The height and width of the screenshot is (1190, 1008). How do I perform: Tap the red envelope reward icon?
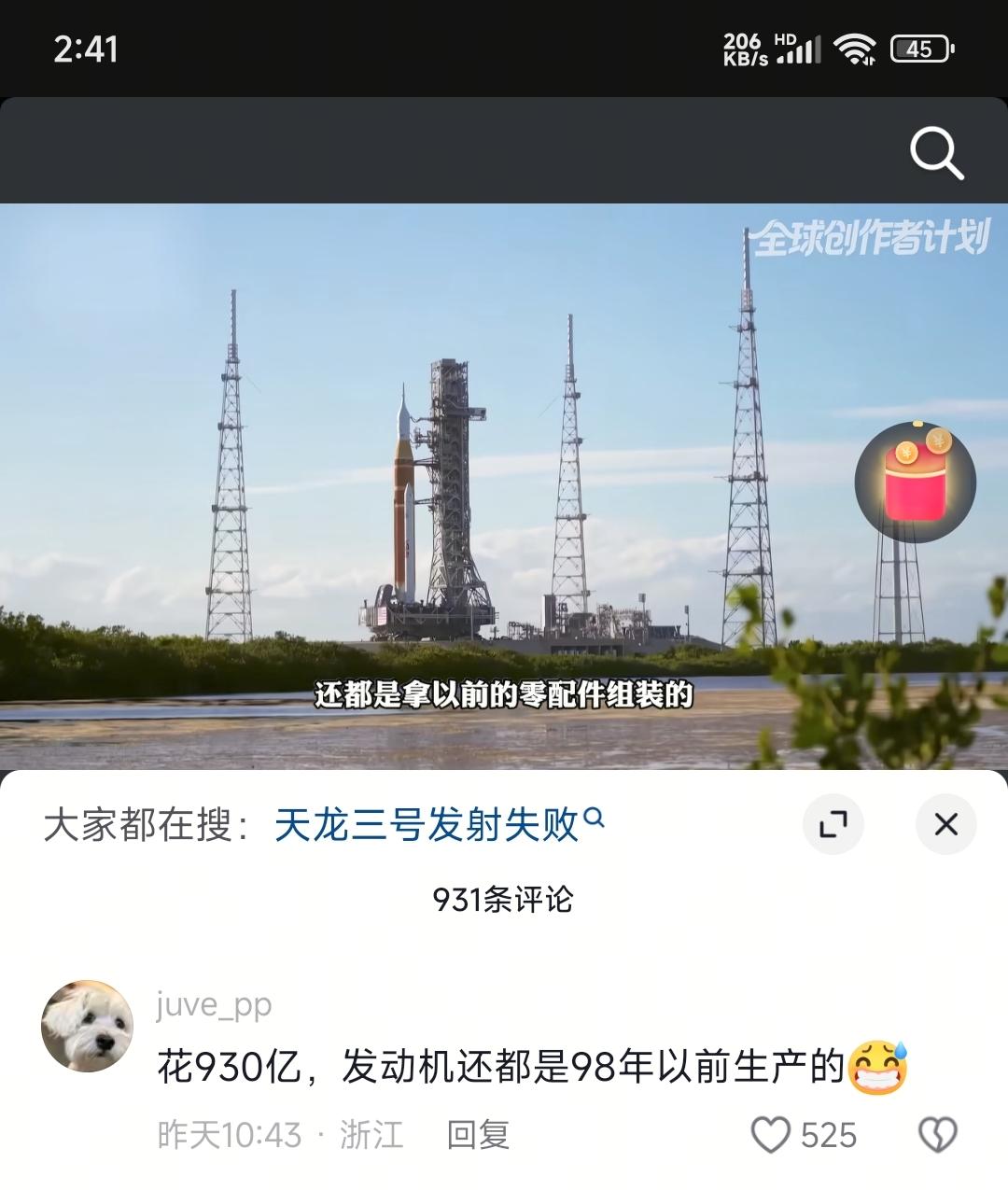[x=915, y=482]
